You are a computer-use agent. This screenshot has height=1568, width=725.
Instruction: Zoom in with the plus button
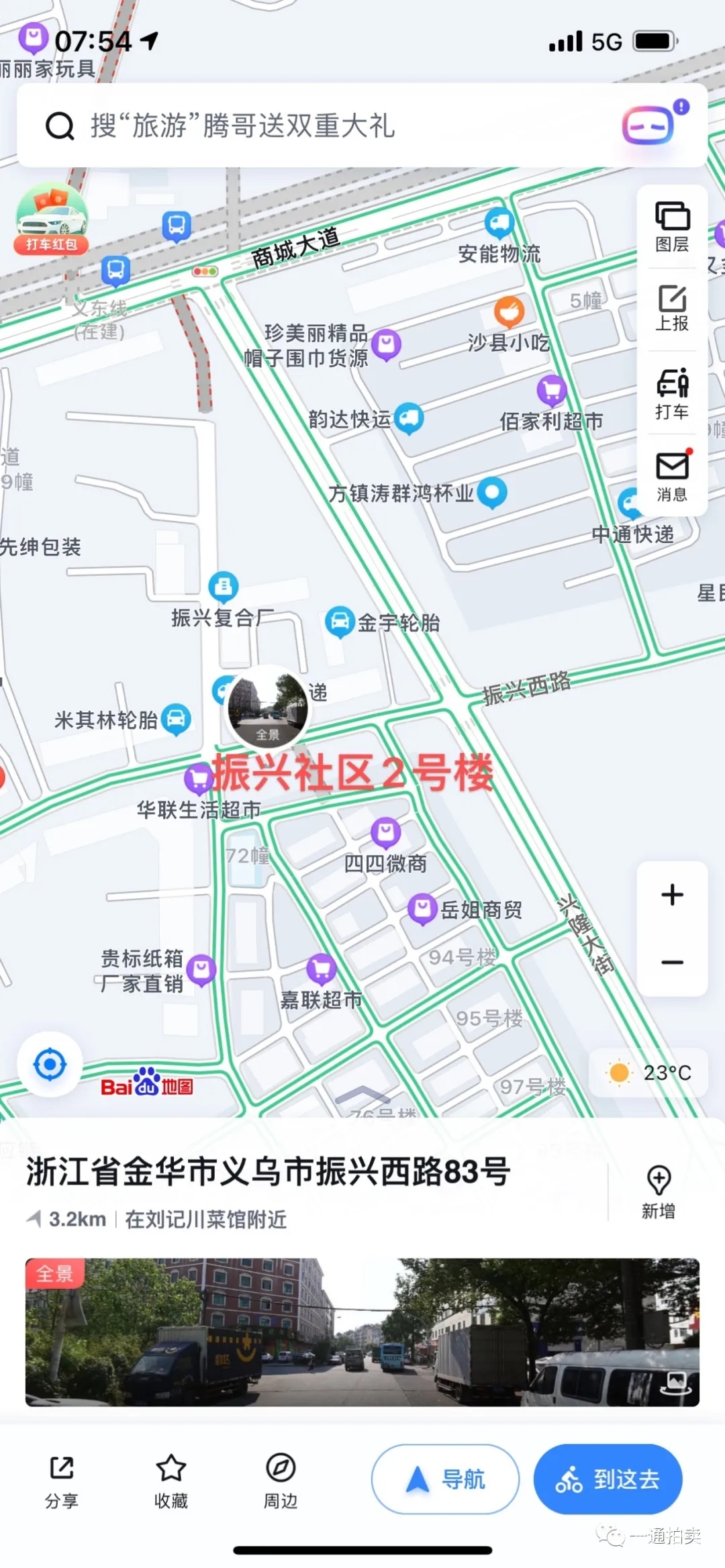coord(672,895)
